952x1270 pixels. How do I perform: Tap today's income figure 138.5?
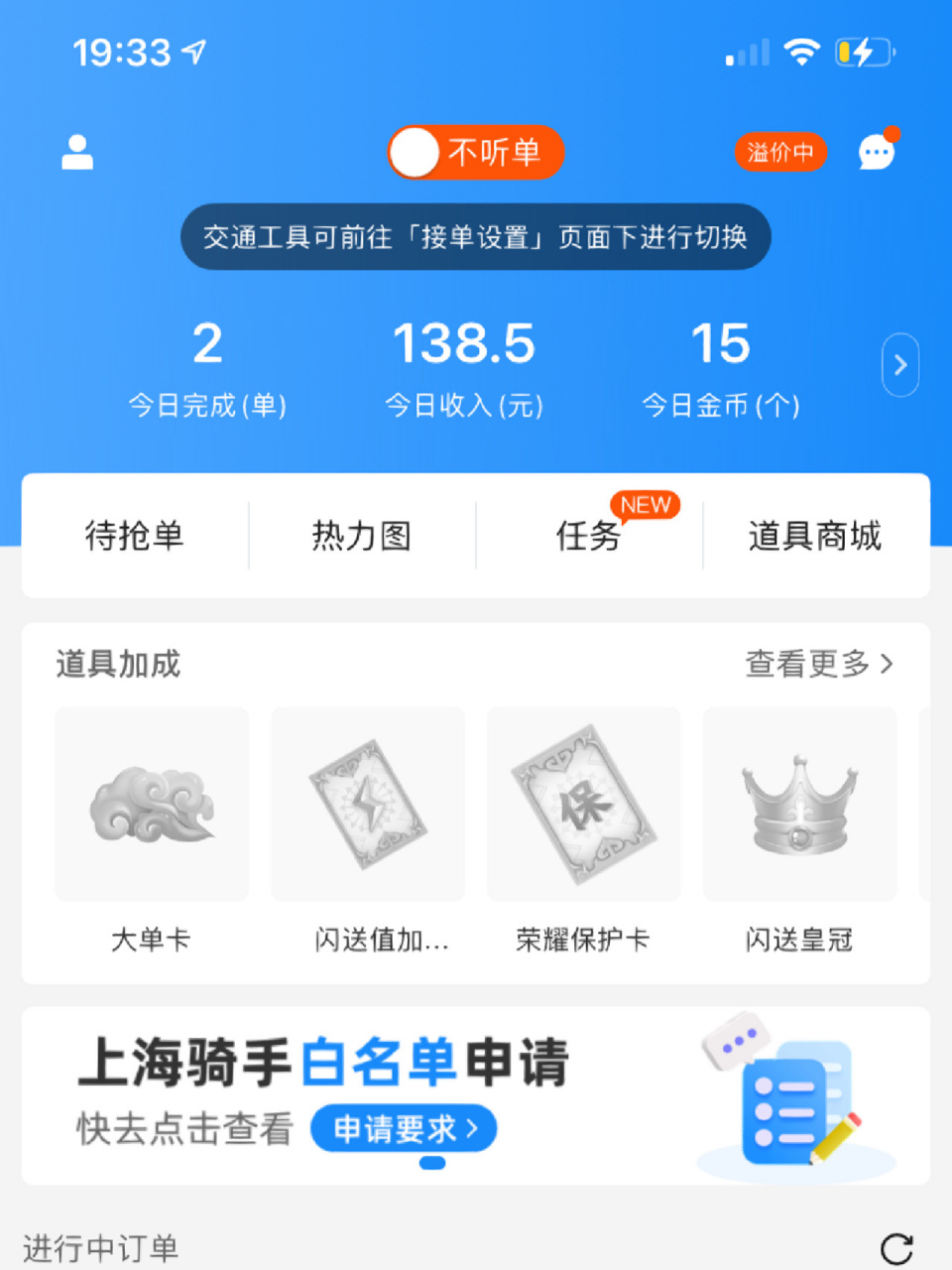[x=464, y=344]
